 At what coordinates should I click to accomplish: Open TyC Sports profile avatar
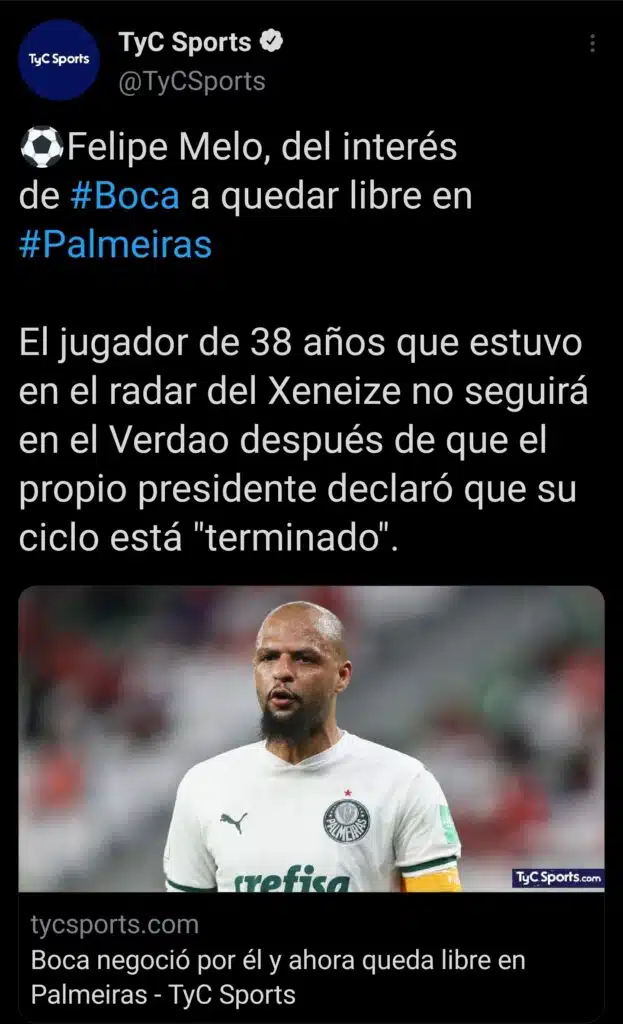coord(59,60)
